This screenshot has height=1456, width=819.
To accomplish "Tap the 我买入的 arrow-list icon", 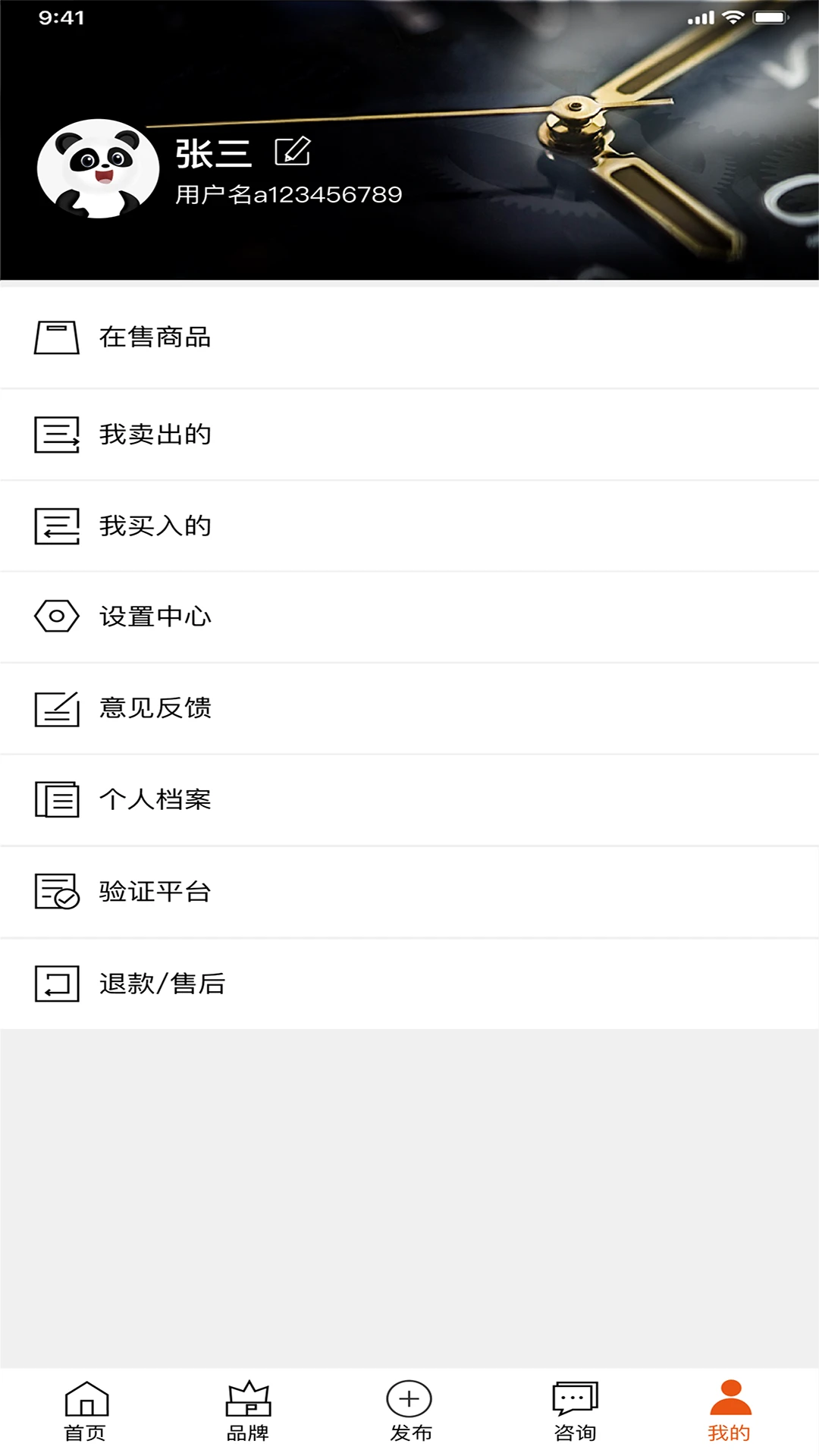I will (x=56, y=526).
